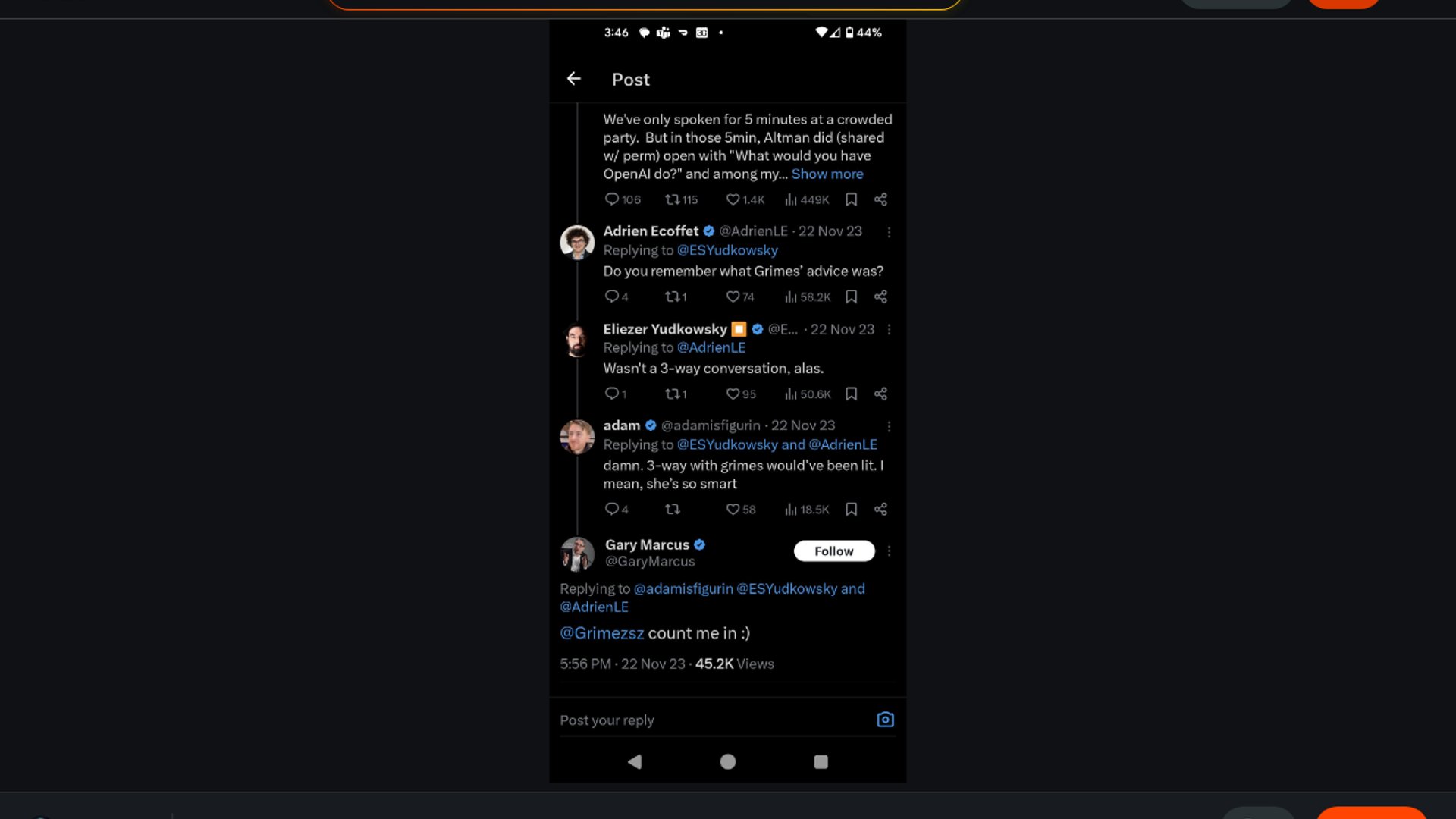Follow Gary Marcus
Image resolution: width=1456 pixels, height=819 pixels.
pyautogui.click(x=833, y=551)
